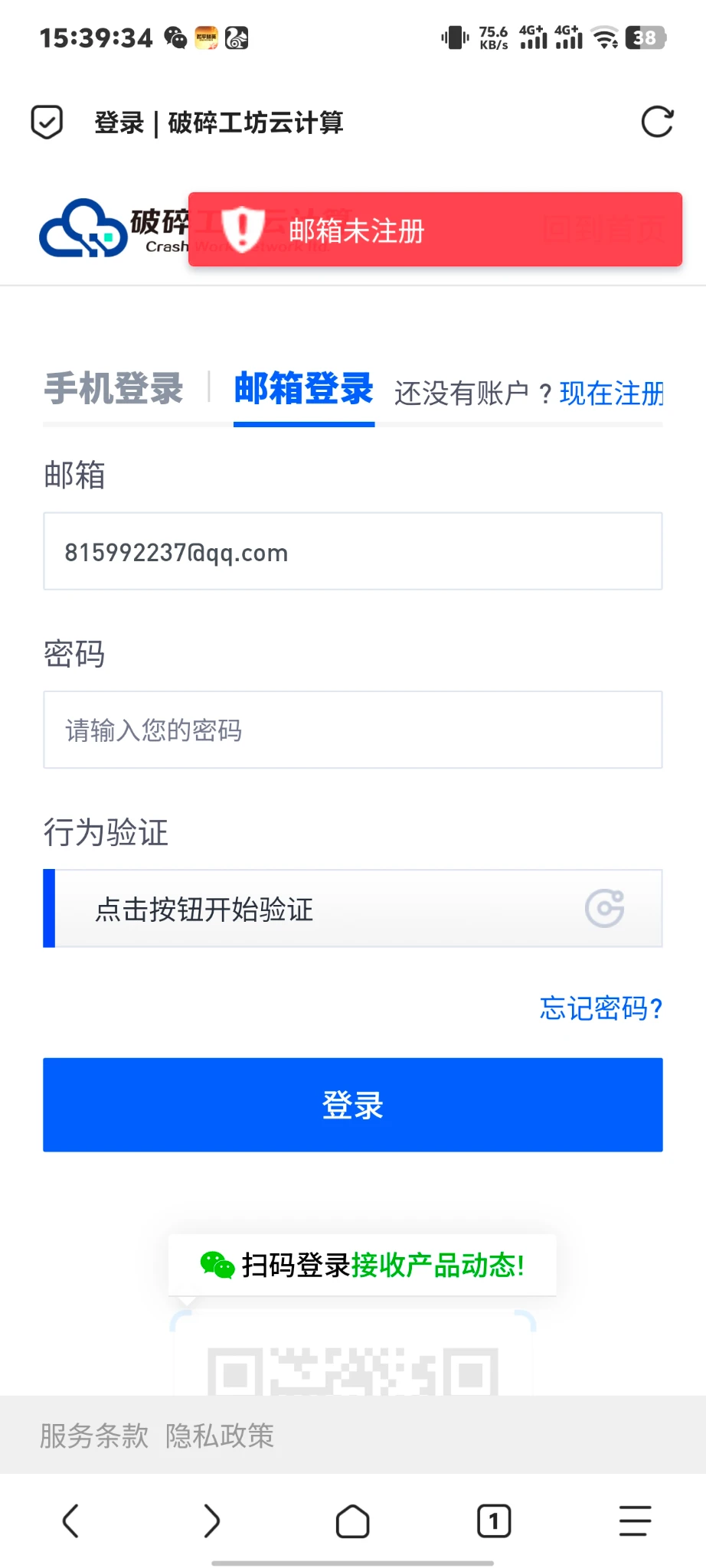
Task: Open the 忘记密码? link
Action: (600, 1008)
